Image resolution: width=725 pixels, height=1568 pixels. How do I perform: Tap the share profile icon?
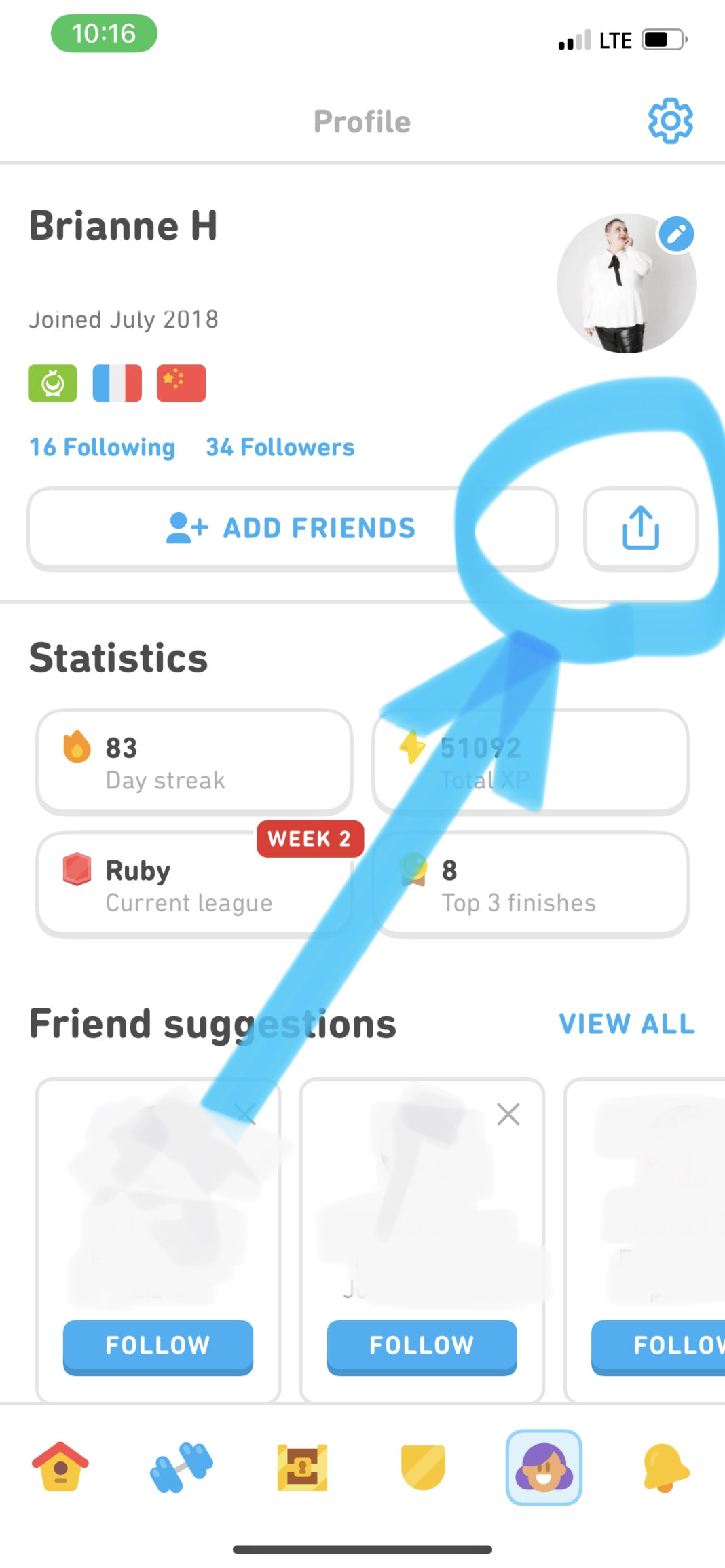coord(639,529)
